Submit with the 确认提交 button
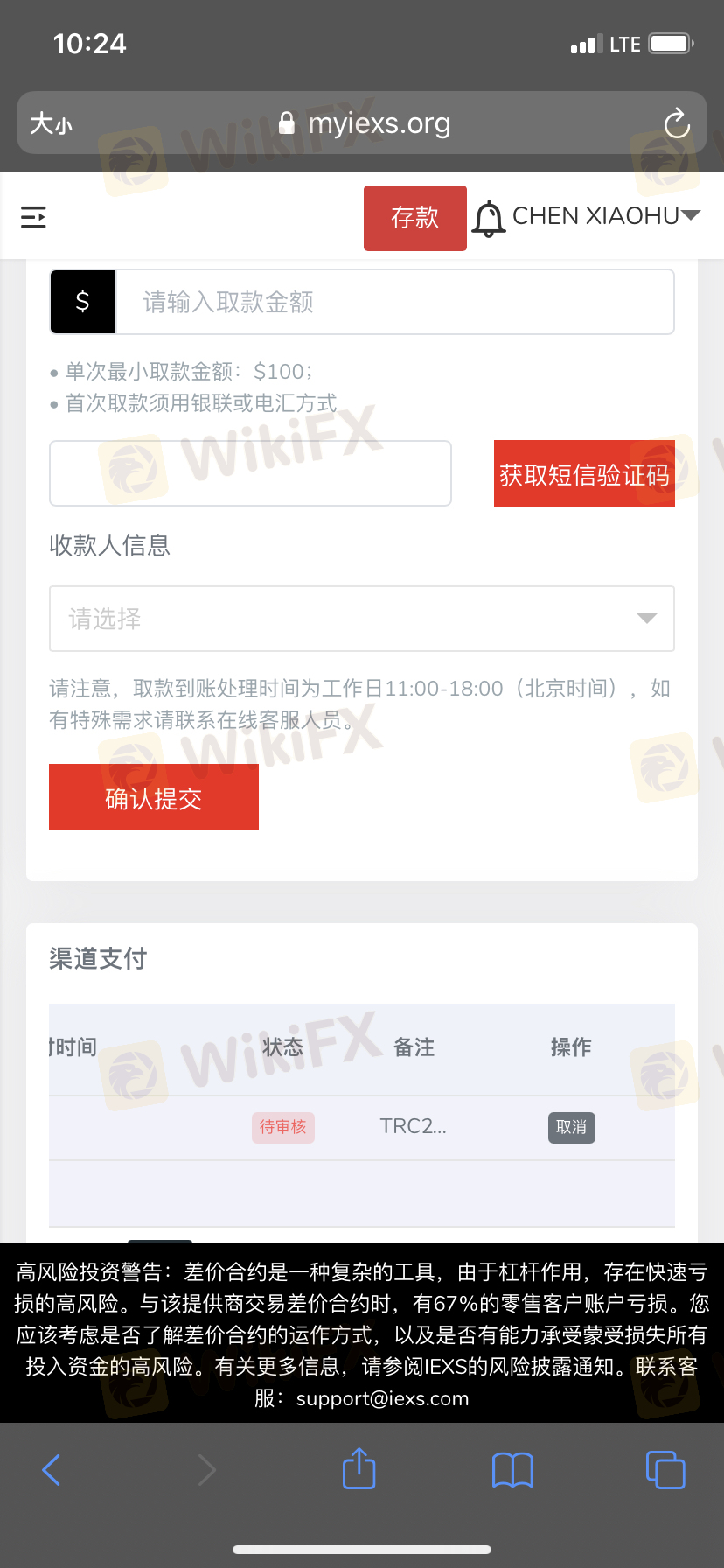The height and width of the screenshot is (1568, 724). (x=154, y=798)
